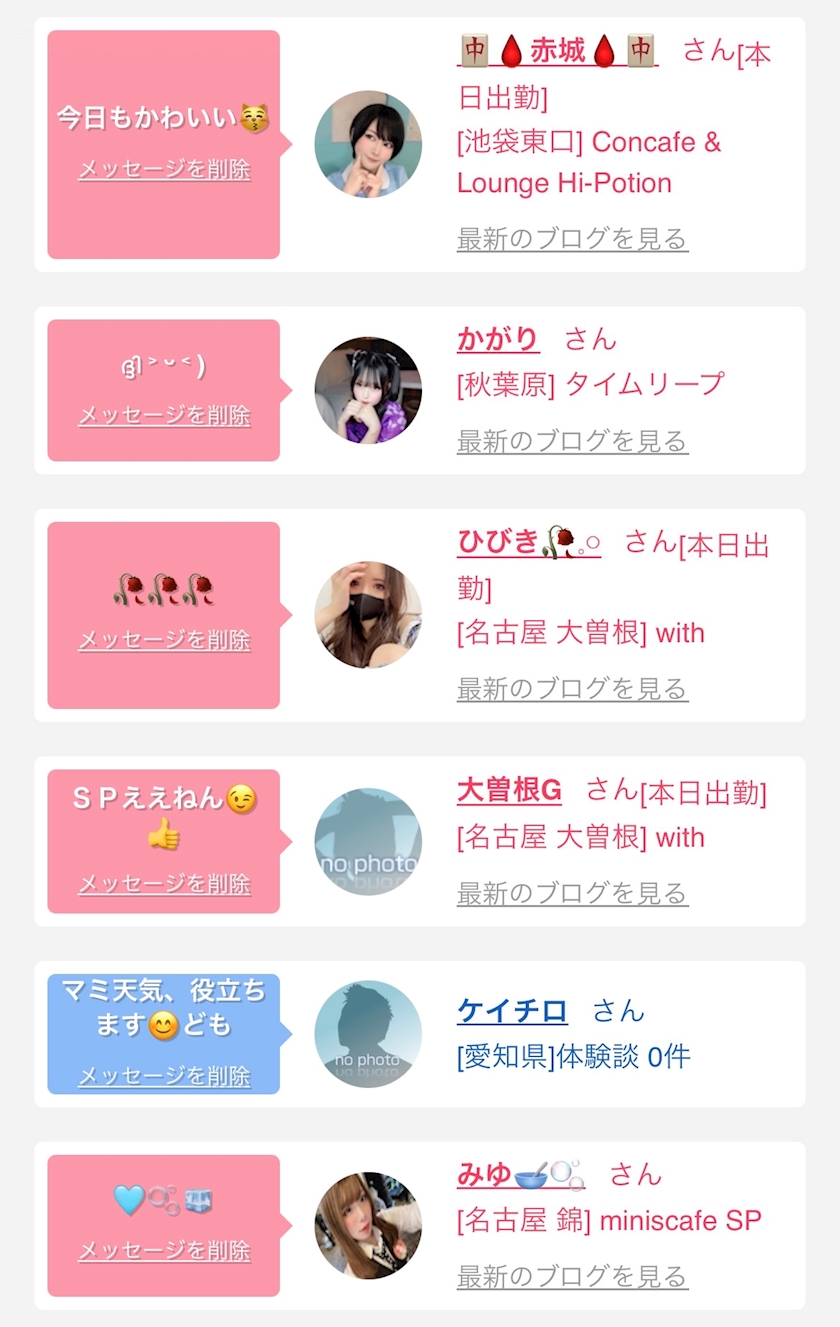Delete the message sent to かがり
840x1327 pixels.
click(164, 415)
